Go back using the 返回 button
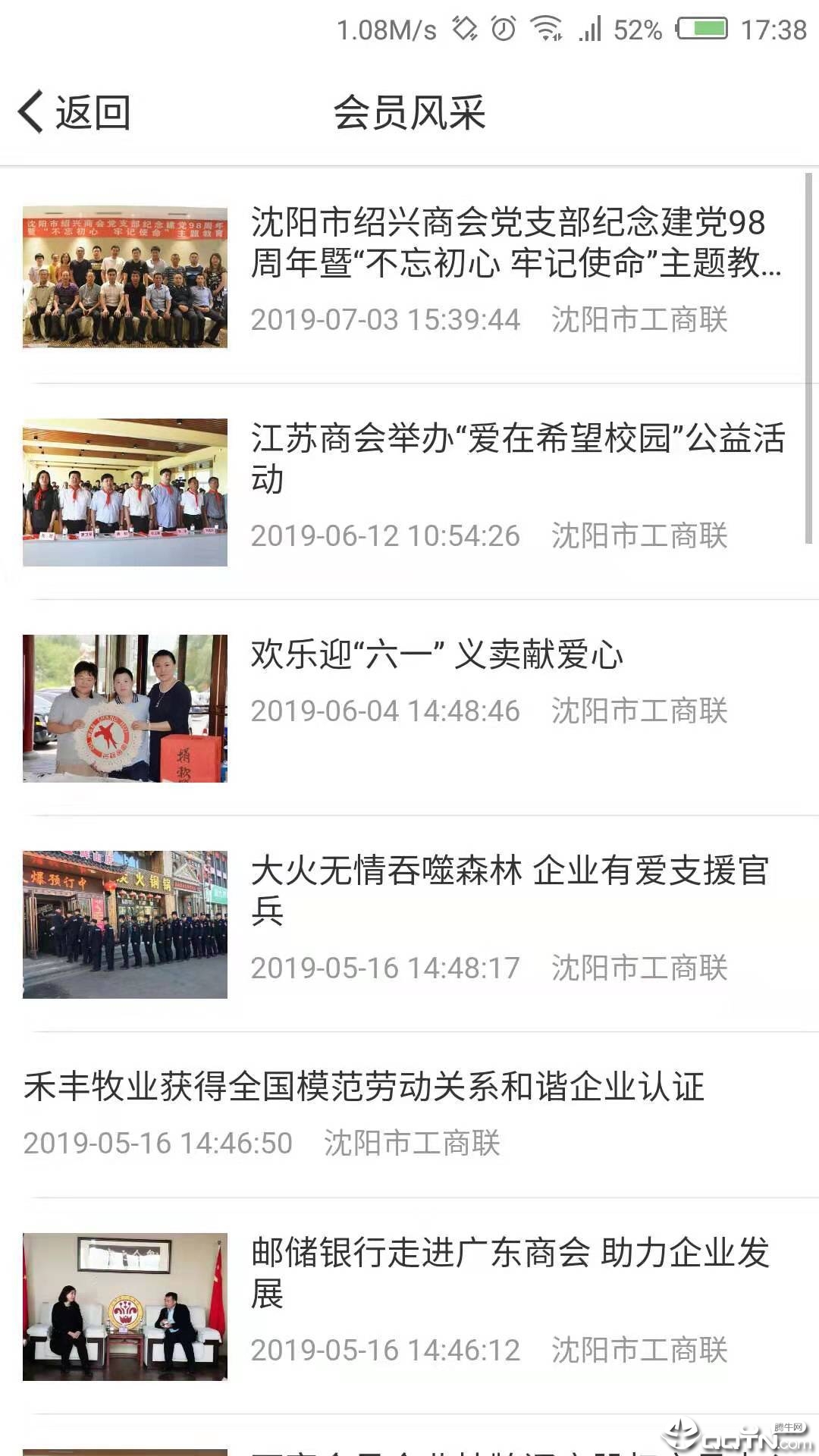The height and width of the screenshot is (1456, 819). pos(74,112)
